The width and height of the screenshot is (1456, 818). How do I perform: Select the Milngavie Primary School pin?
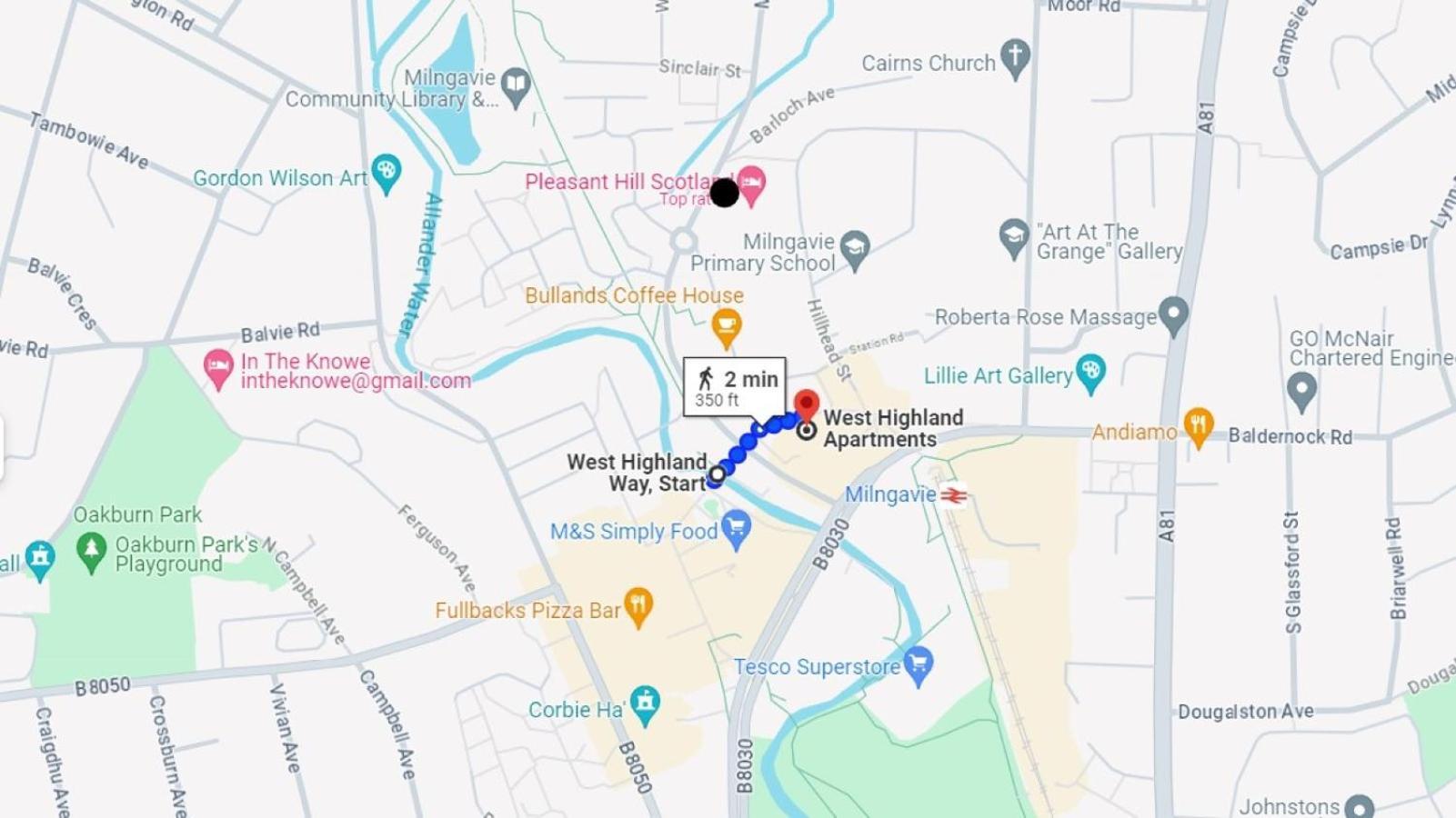click(x=854, y=247)
